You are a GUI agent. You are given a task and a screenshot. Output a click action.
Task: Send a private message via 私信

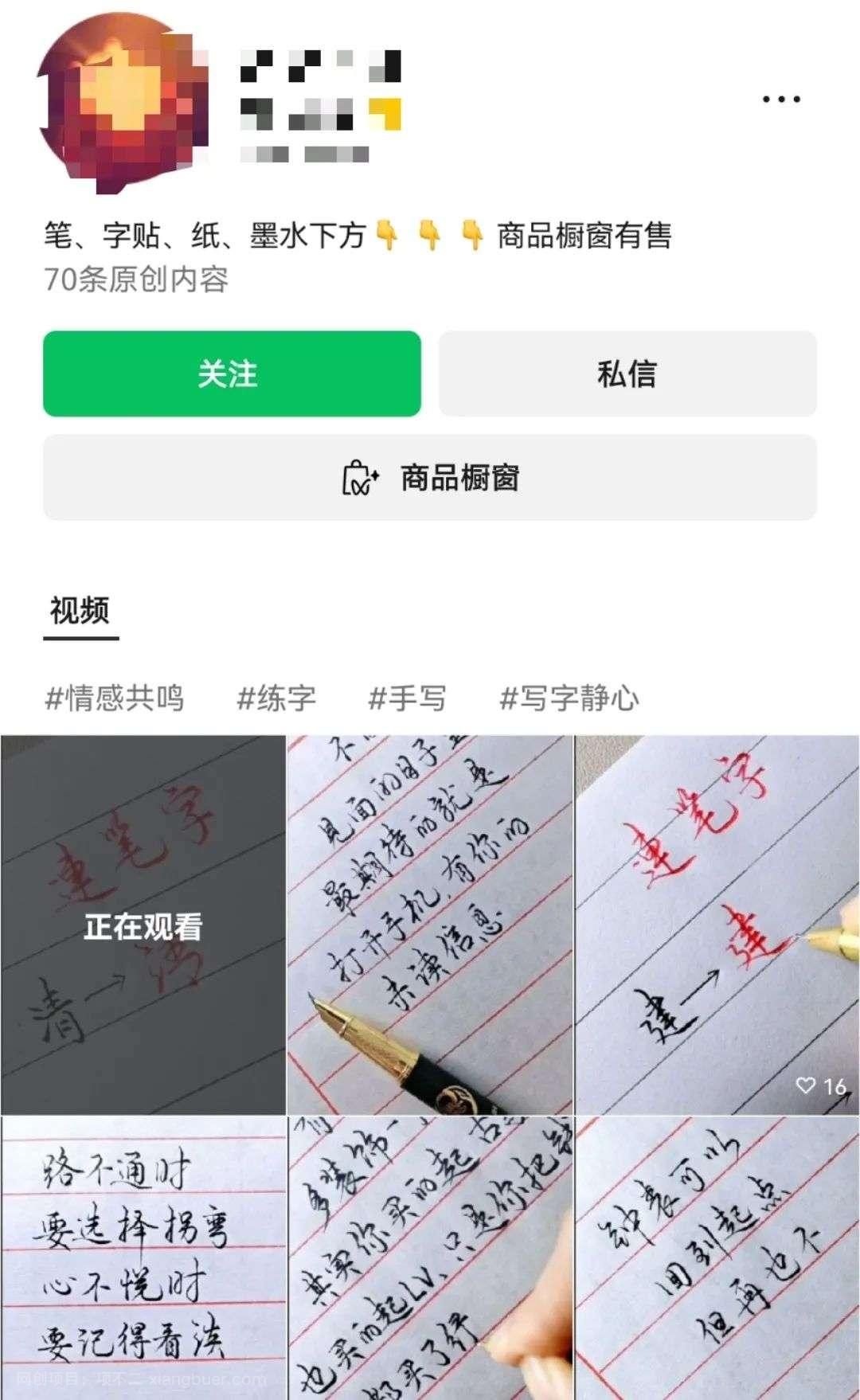[x=627, y=373]
